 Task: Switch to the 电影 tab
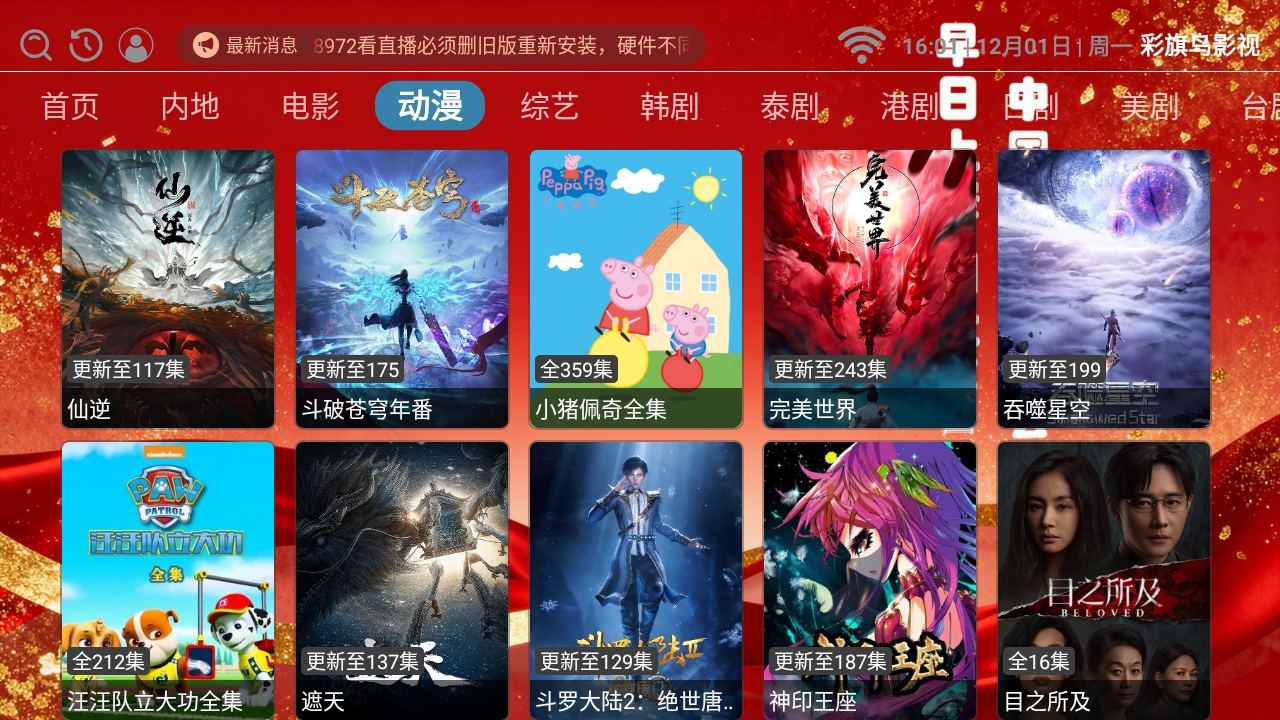[310, 106]
